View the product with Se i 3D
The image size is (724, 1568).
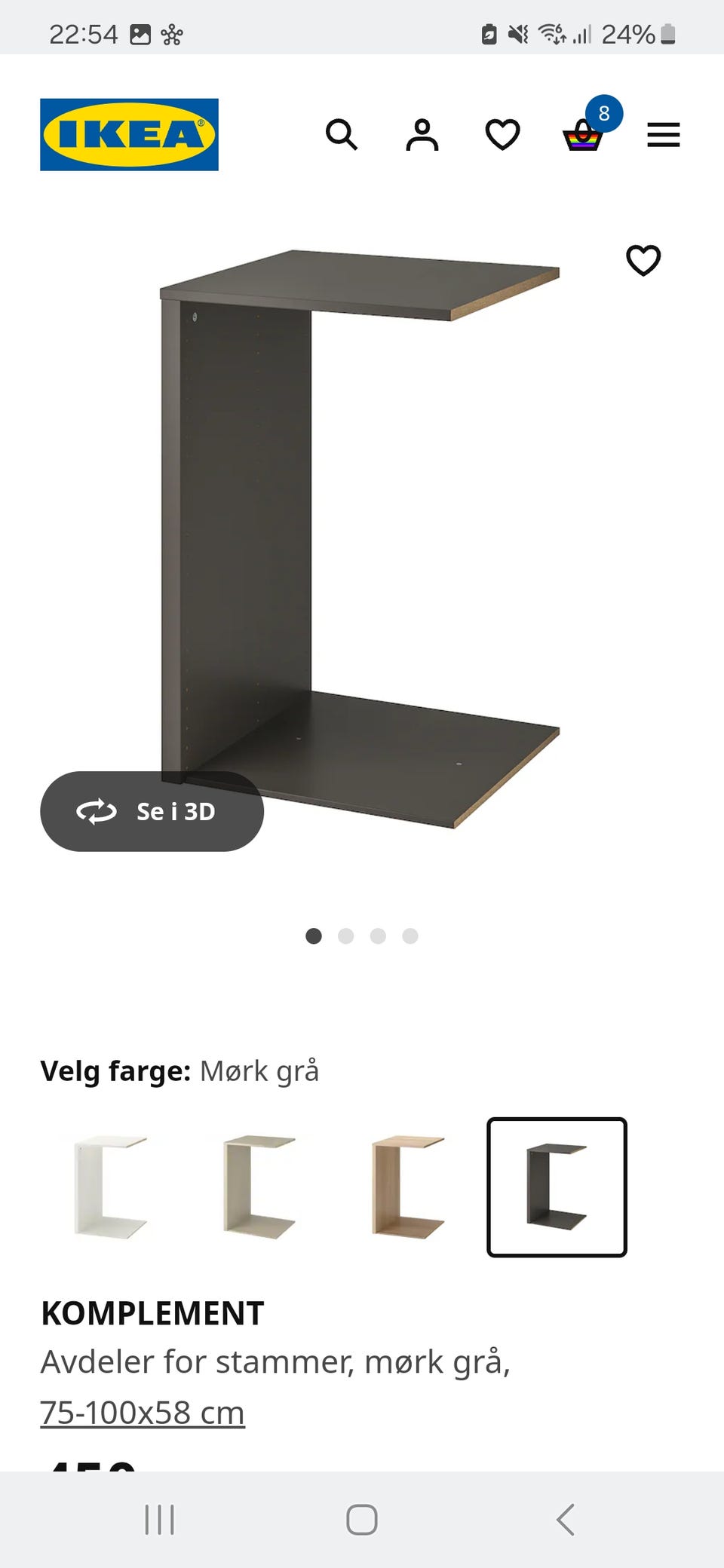[x=152, y=811]
